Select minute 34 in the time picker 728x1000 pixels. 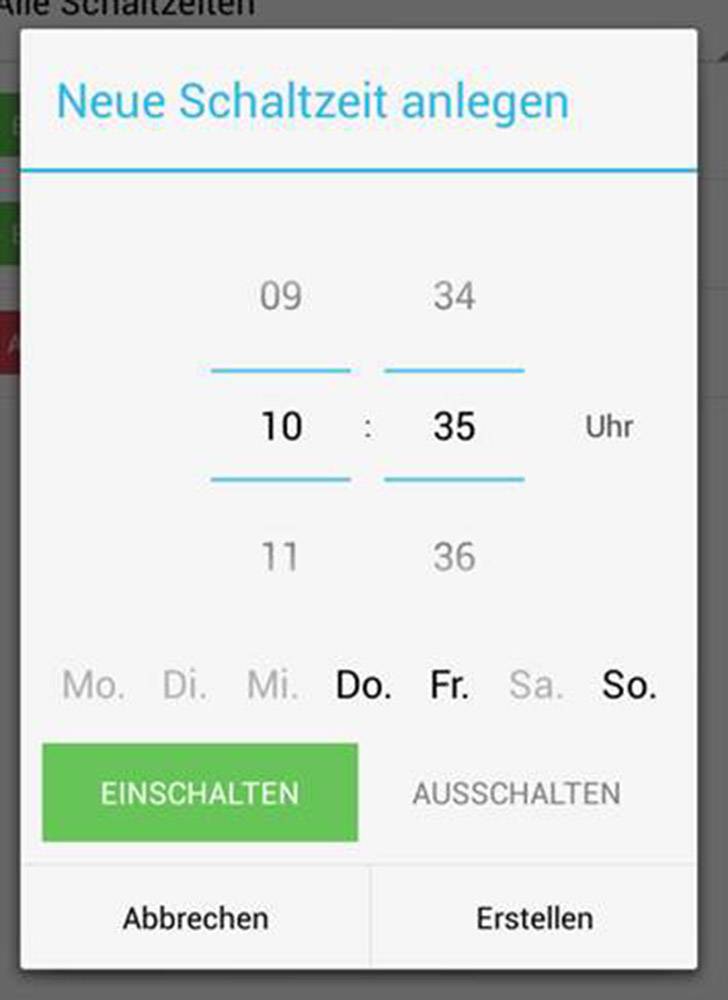[x=453, y=295]
